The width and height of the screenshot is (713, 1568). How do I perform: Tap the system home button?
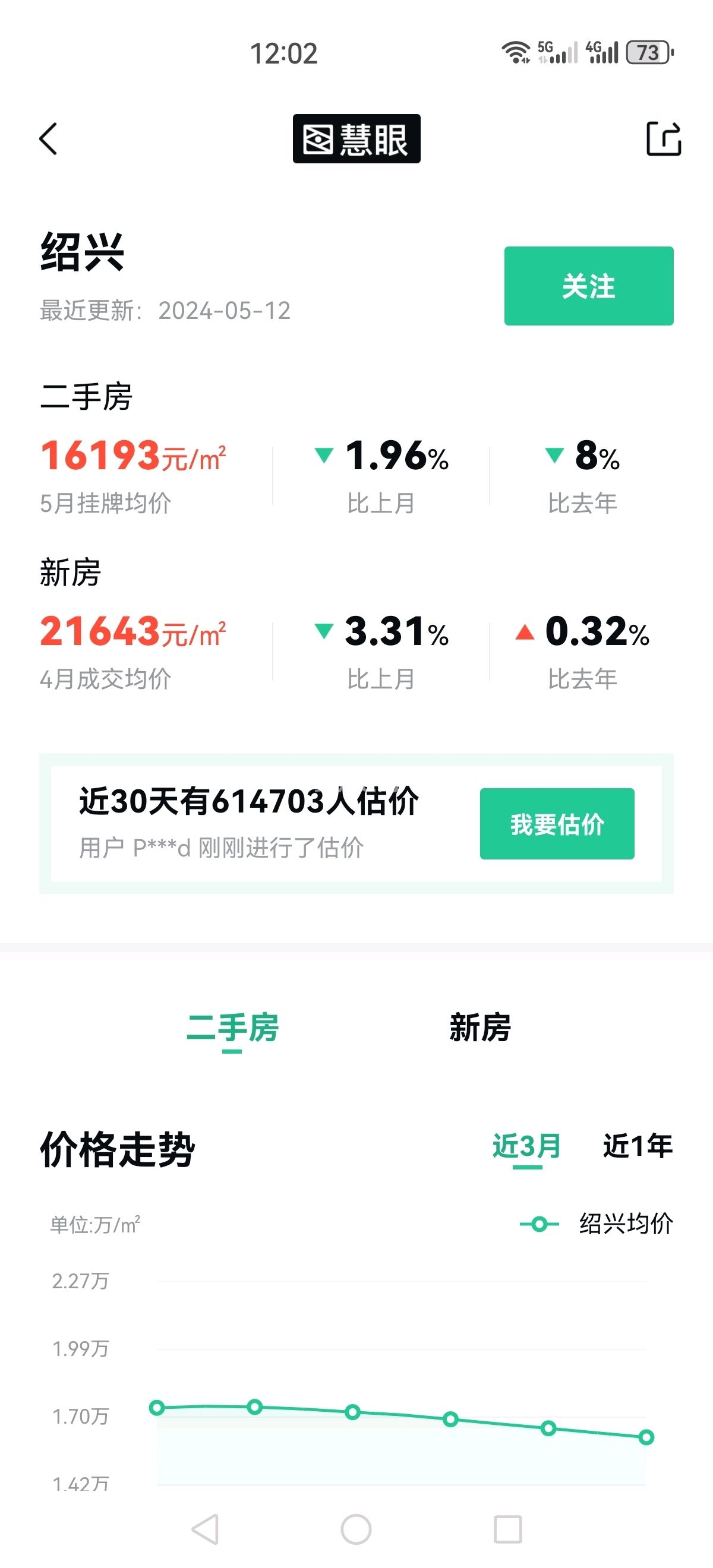click(356, 1529)
